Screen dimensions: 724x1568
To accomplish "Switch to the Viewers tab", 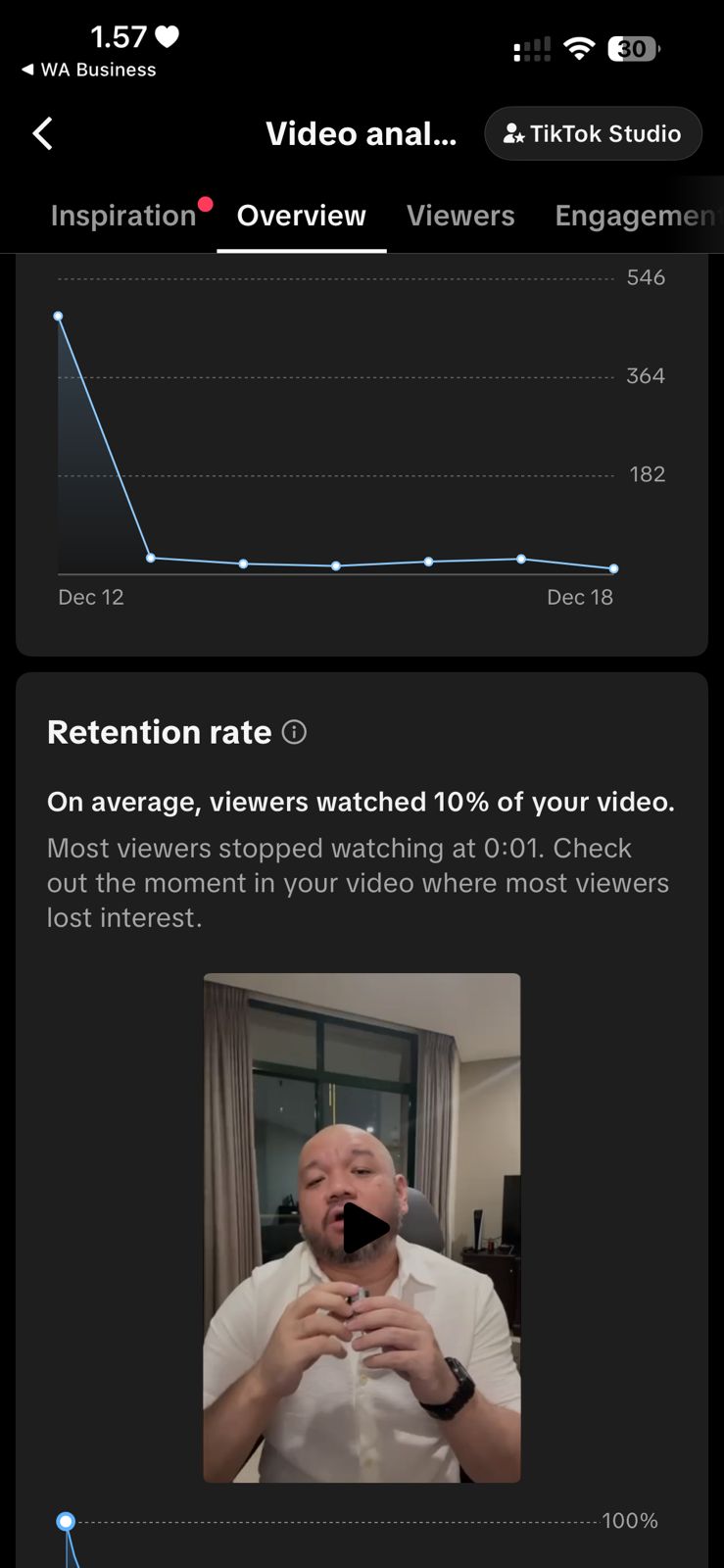I will click(460, 216).
